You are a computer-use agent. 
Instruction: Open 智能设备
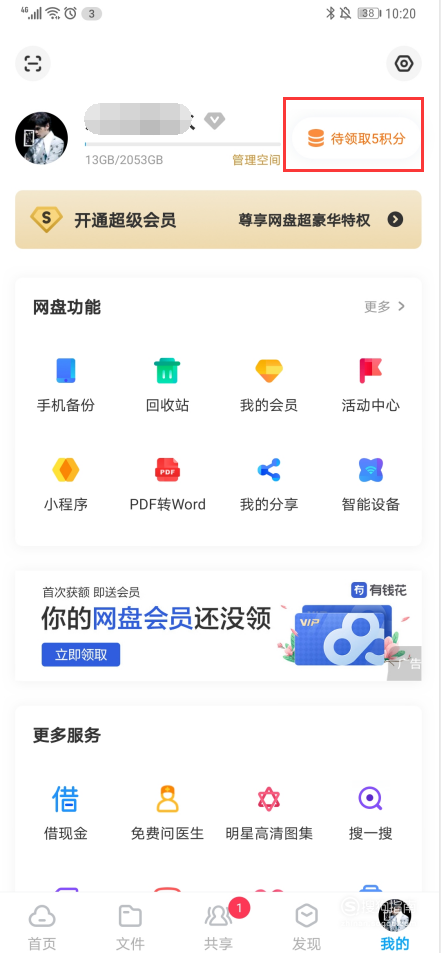371,484
